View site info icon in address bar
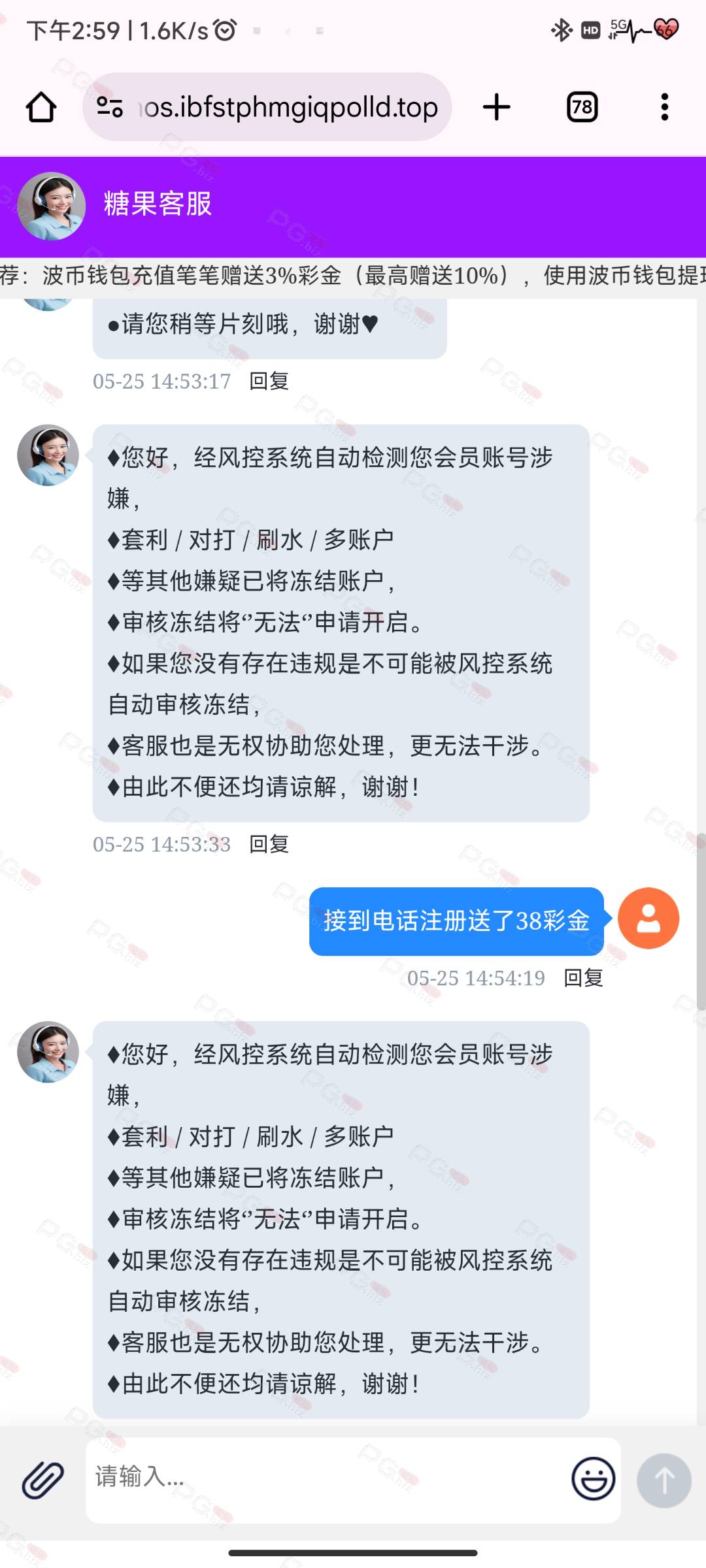The width and height of the screenshot is (706, 1568). (109, 107)
